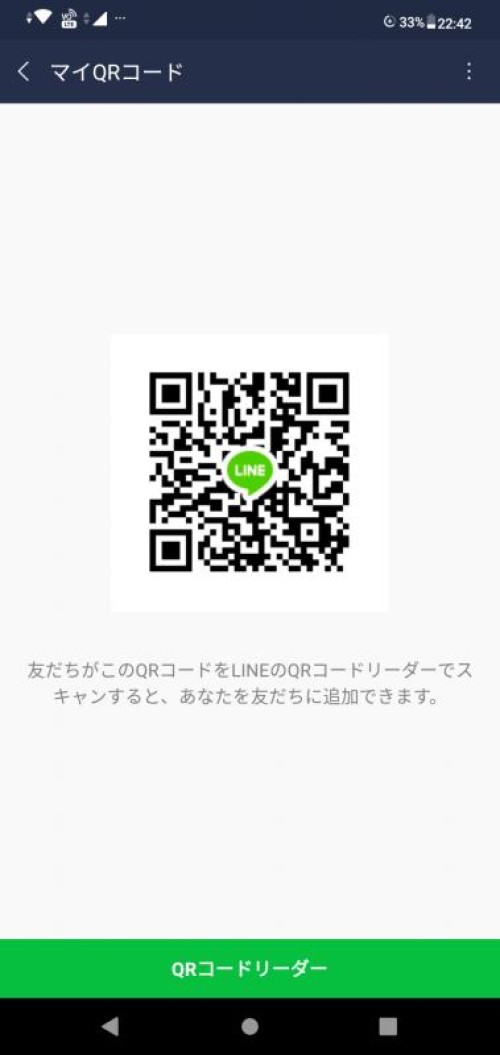Tap the system back button
The height and width of the screenshot is (1055, 500).
tap(110, 1026)
